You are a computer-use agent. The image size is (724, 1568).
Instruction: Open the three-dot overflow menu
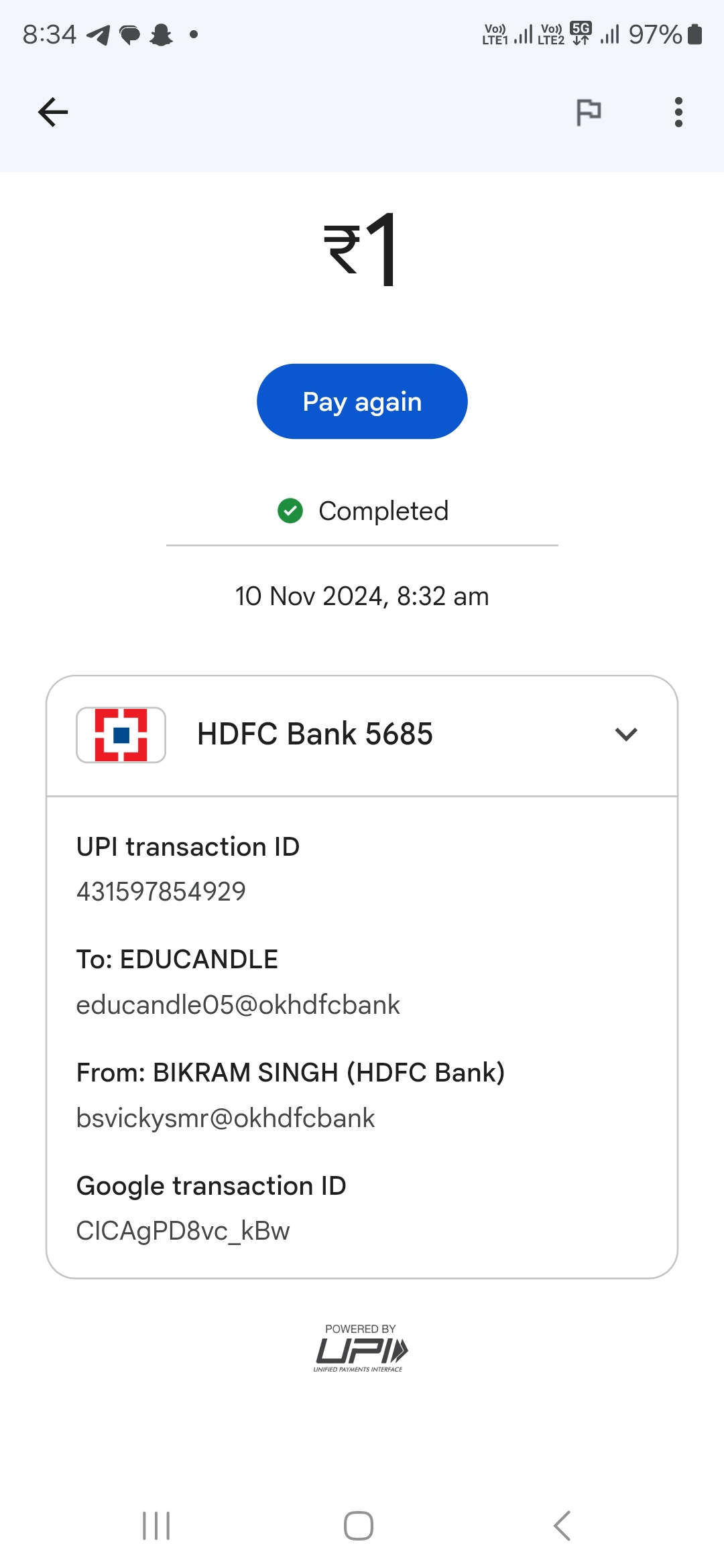(x=678, y=112)
